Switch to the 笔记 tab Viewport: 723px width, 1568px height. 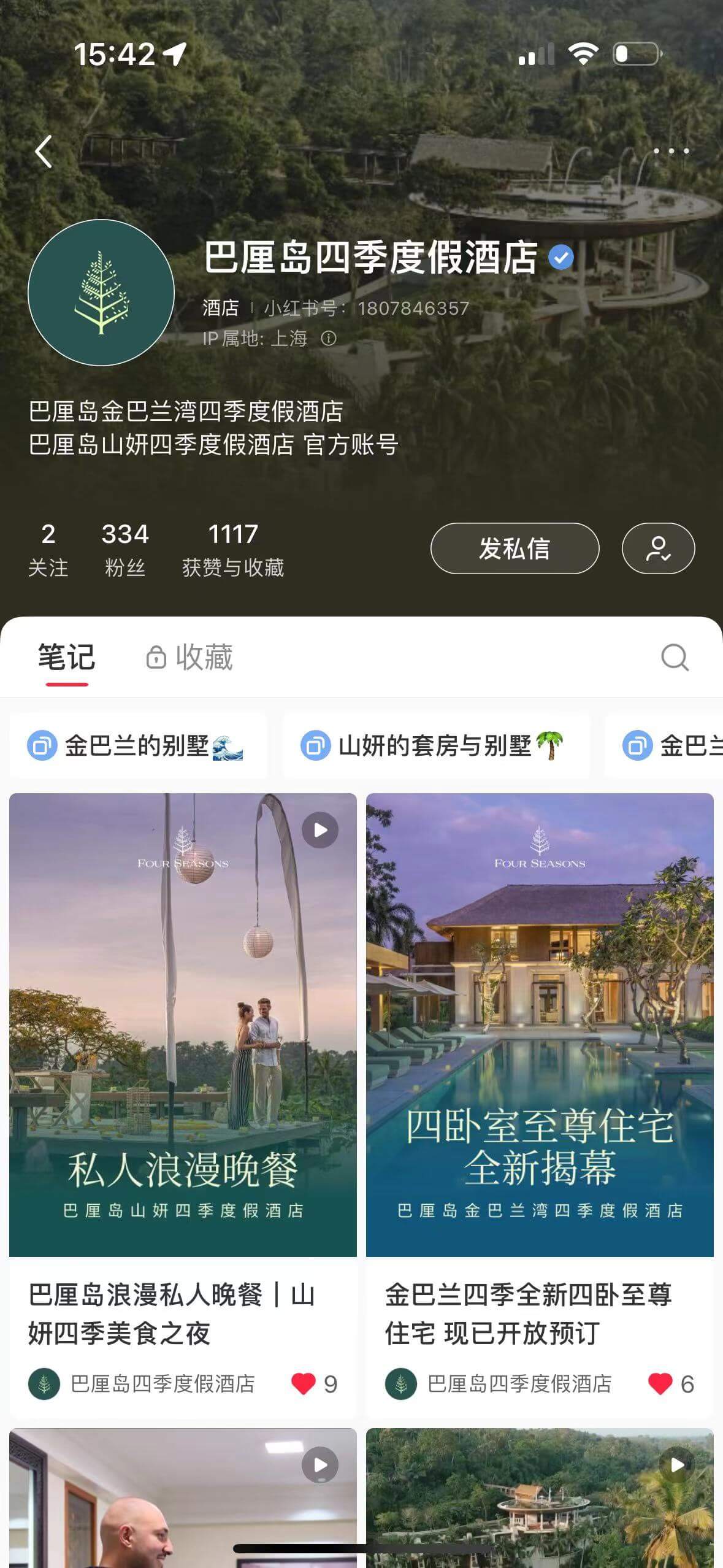tap(66, 658)
